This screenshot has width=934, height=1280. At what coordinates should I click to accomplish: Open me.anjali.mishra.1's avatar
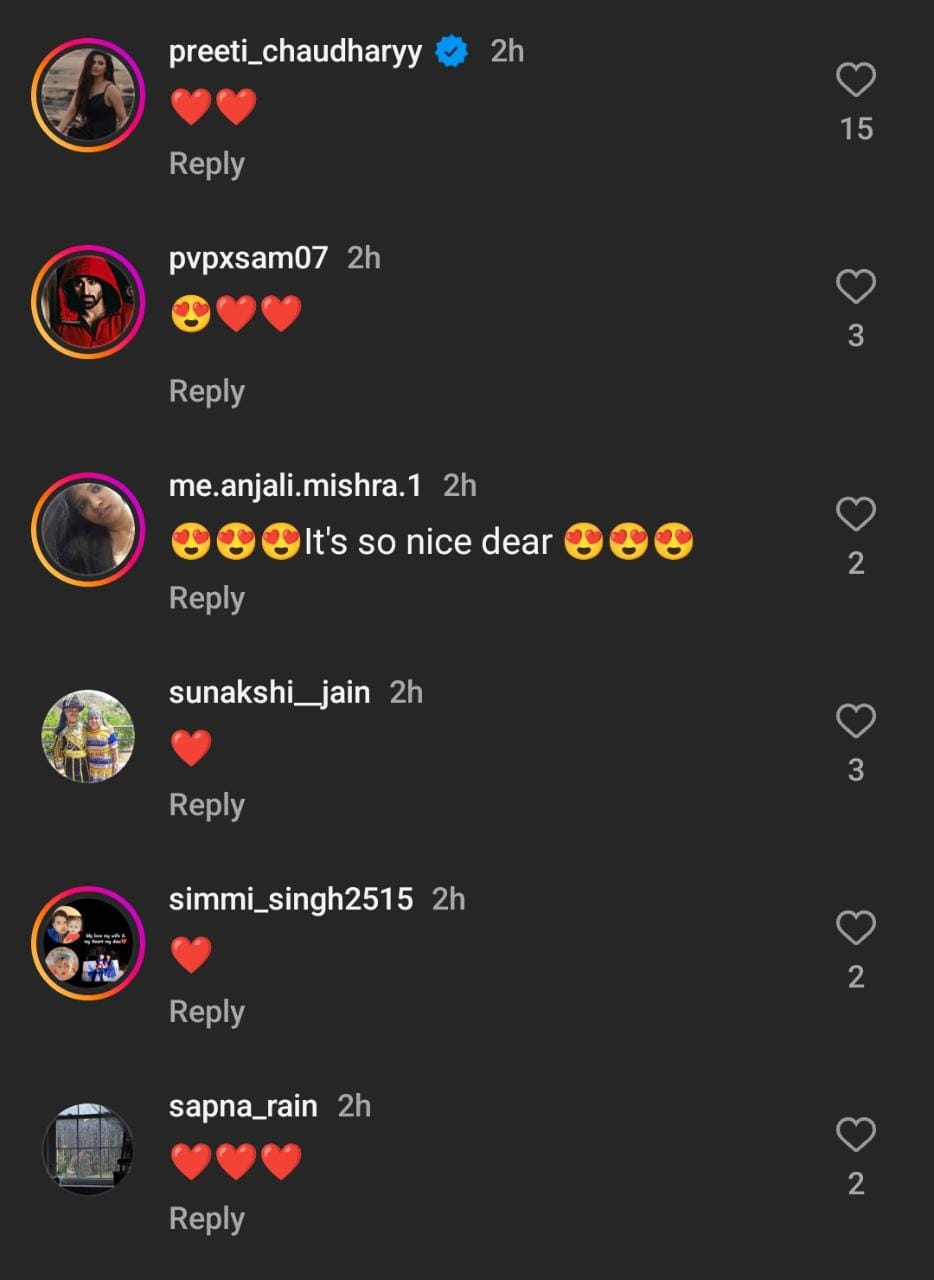(88, 529)
